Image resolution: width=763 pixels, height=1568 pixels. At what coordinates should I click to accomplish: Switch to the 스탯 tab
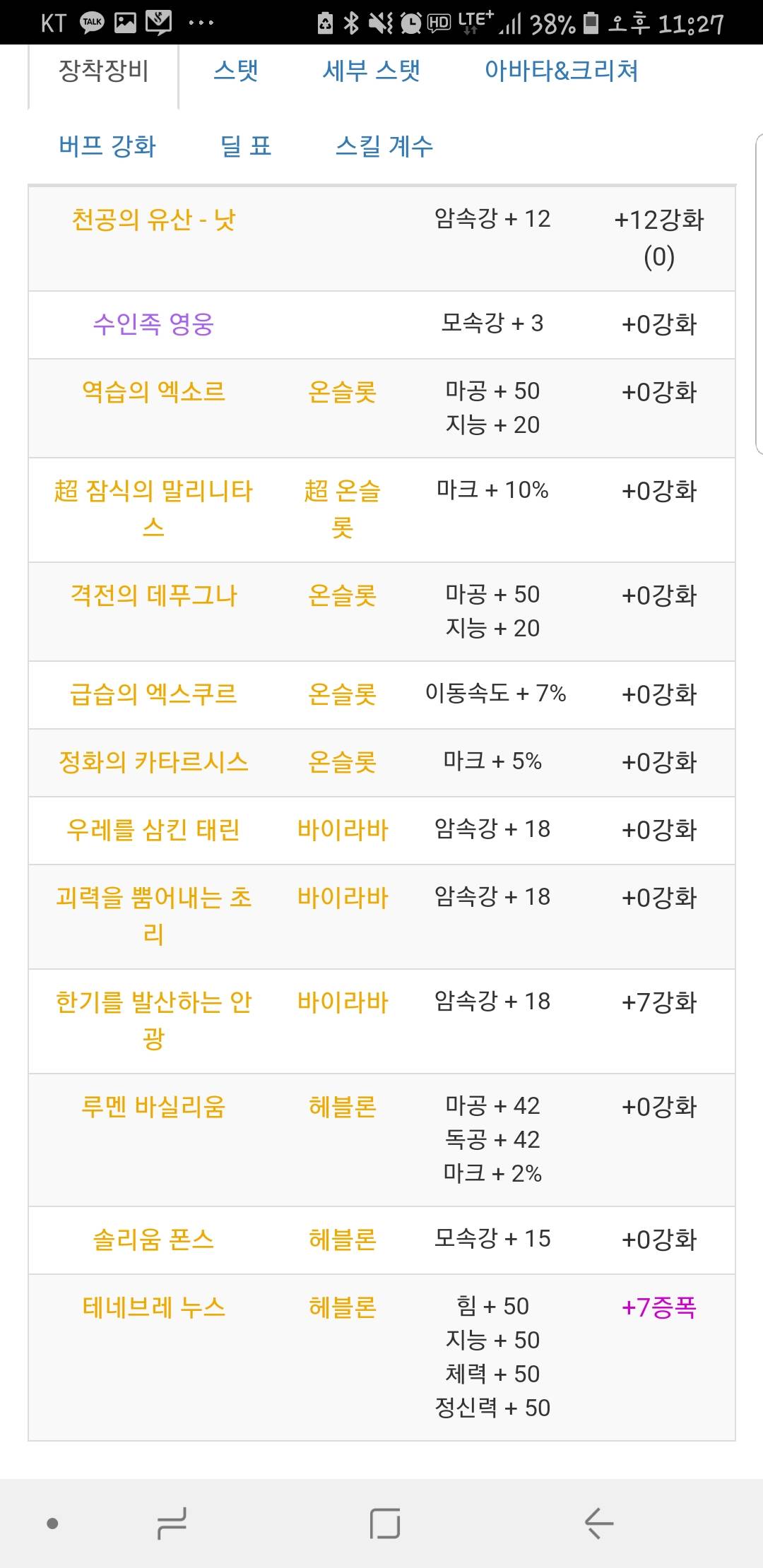coord(236,71)
